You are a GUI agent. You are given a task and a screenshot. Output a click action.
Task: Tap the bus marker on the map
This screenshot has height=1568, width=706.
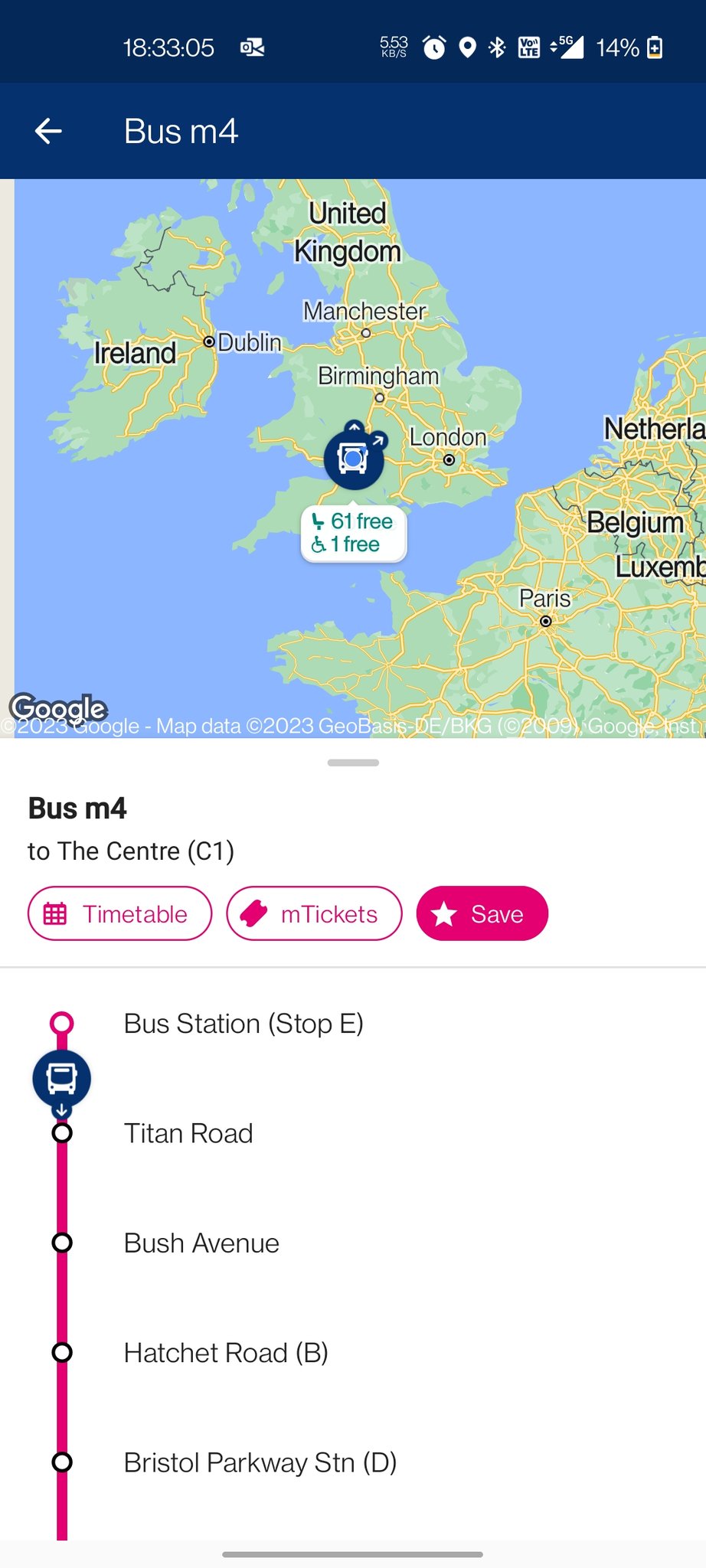click(x=354, y=458)
